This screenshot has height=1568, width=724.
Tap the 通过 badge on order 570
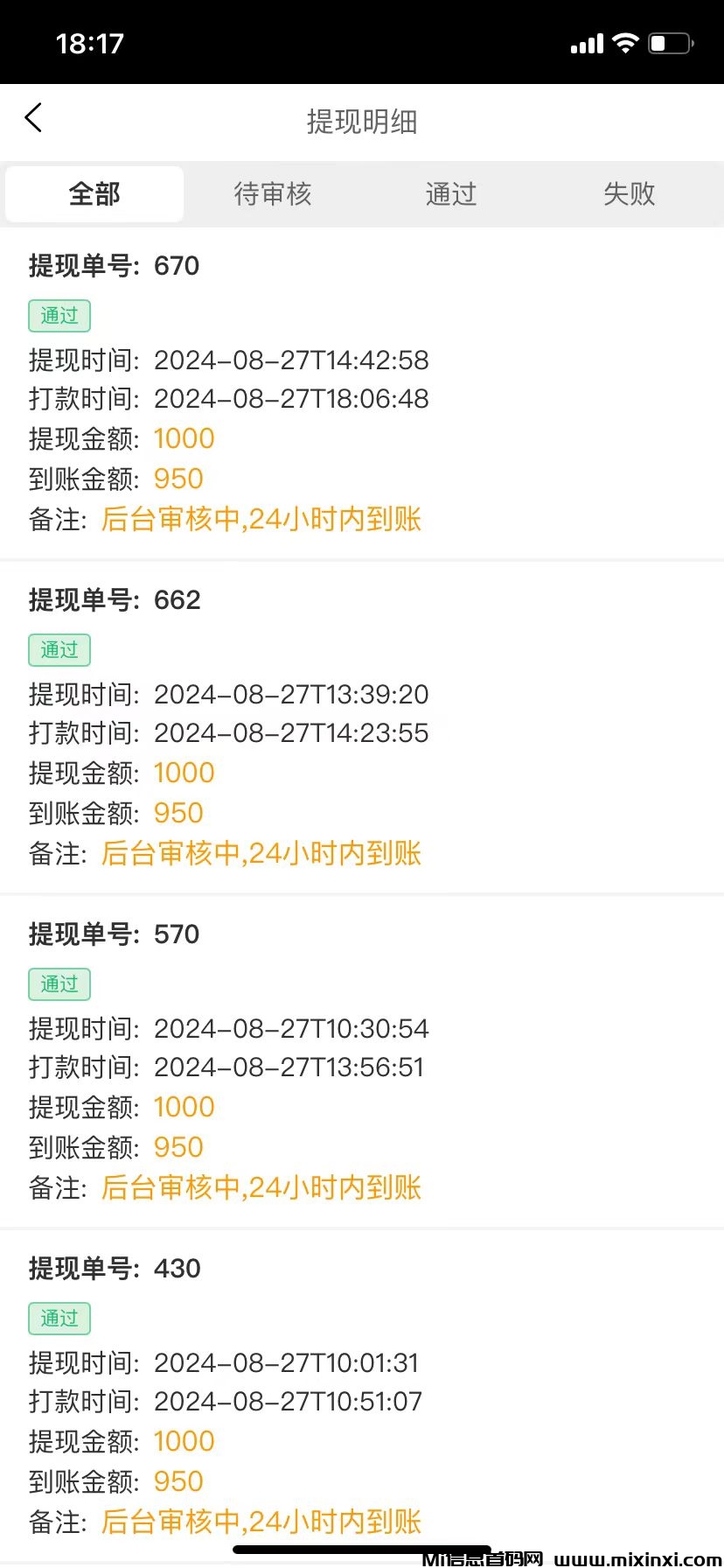click(59, 984)
